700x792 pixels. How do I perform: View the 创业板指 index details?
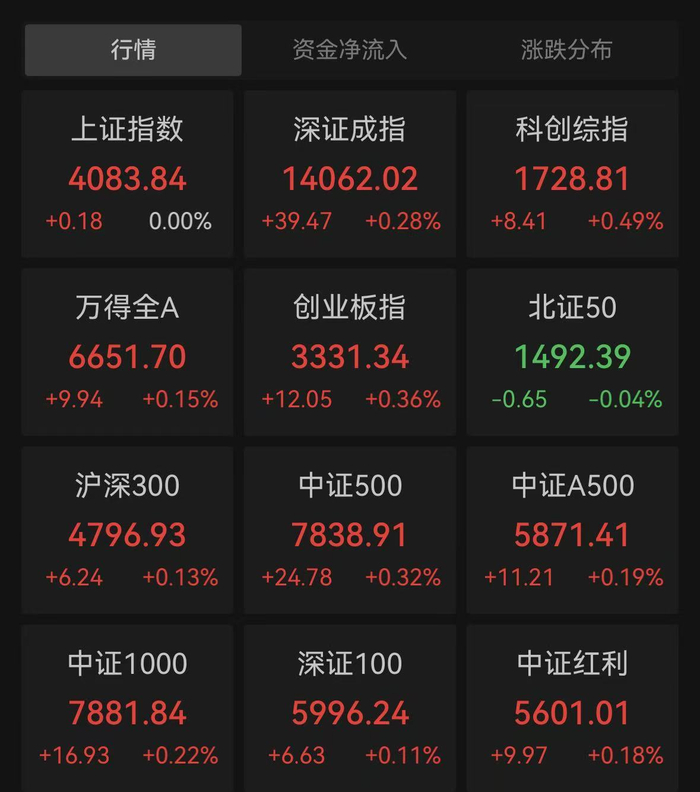[350, 353]
